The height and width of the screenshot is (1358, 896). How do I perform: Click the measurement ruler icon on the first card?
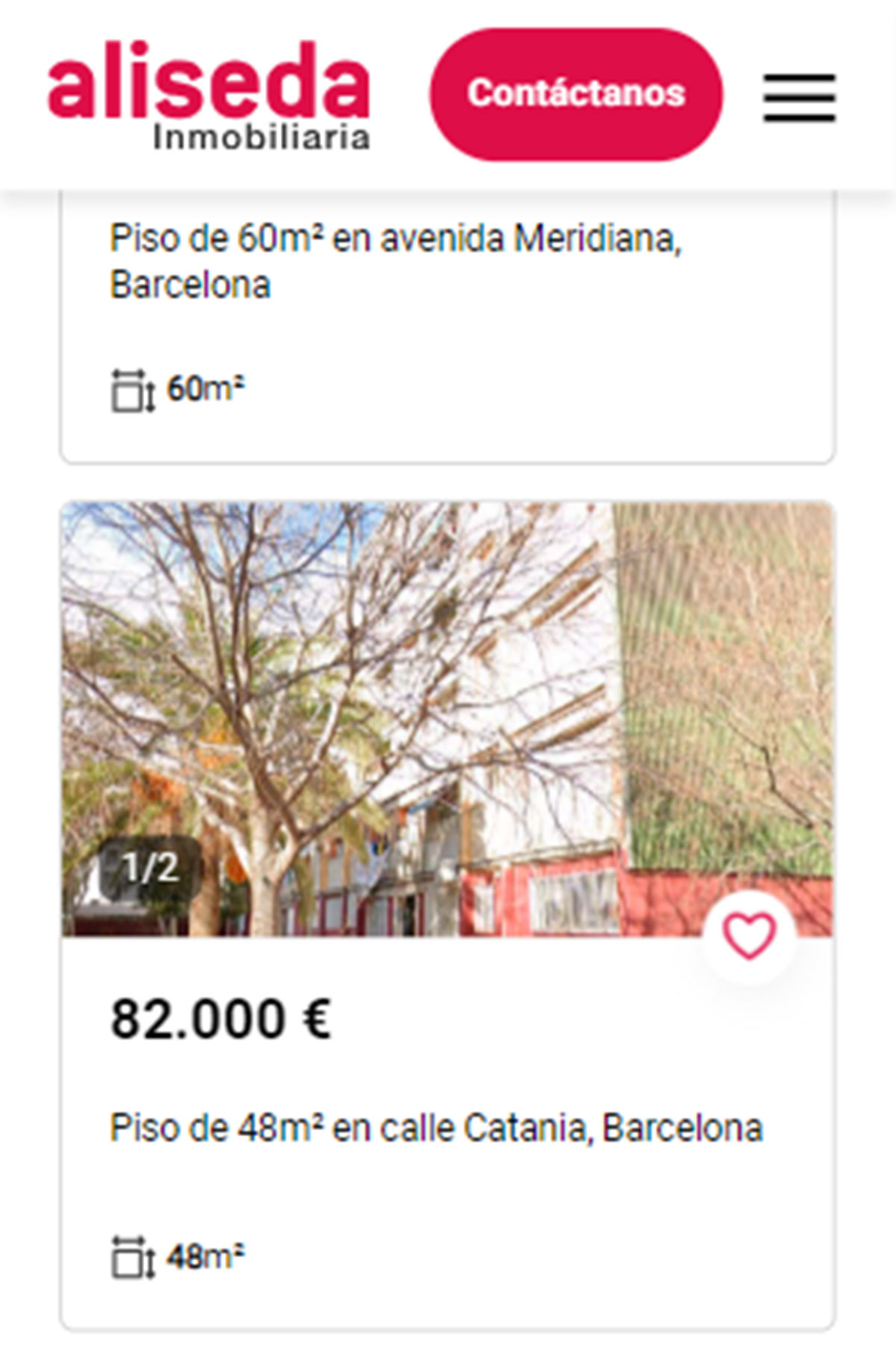coord(131,387)
